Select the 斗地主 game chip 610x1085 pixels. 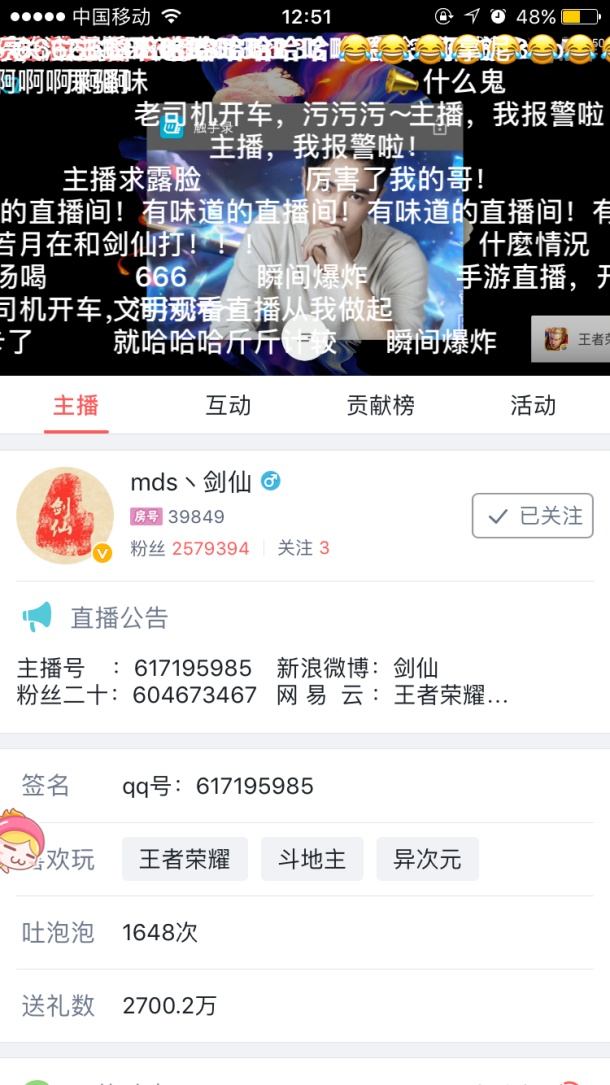coord(312,859)
